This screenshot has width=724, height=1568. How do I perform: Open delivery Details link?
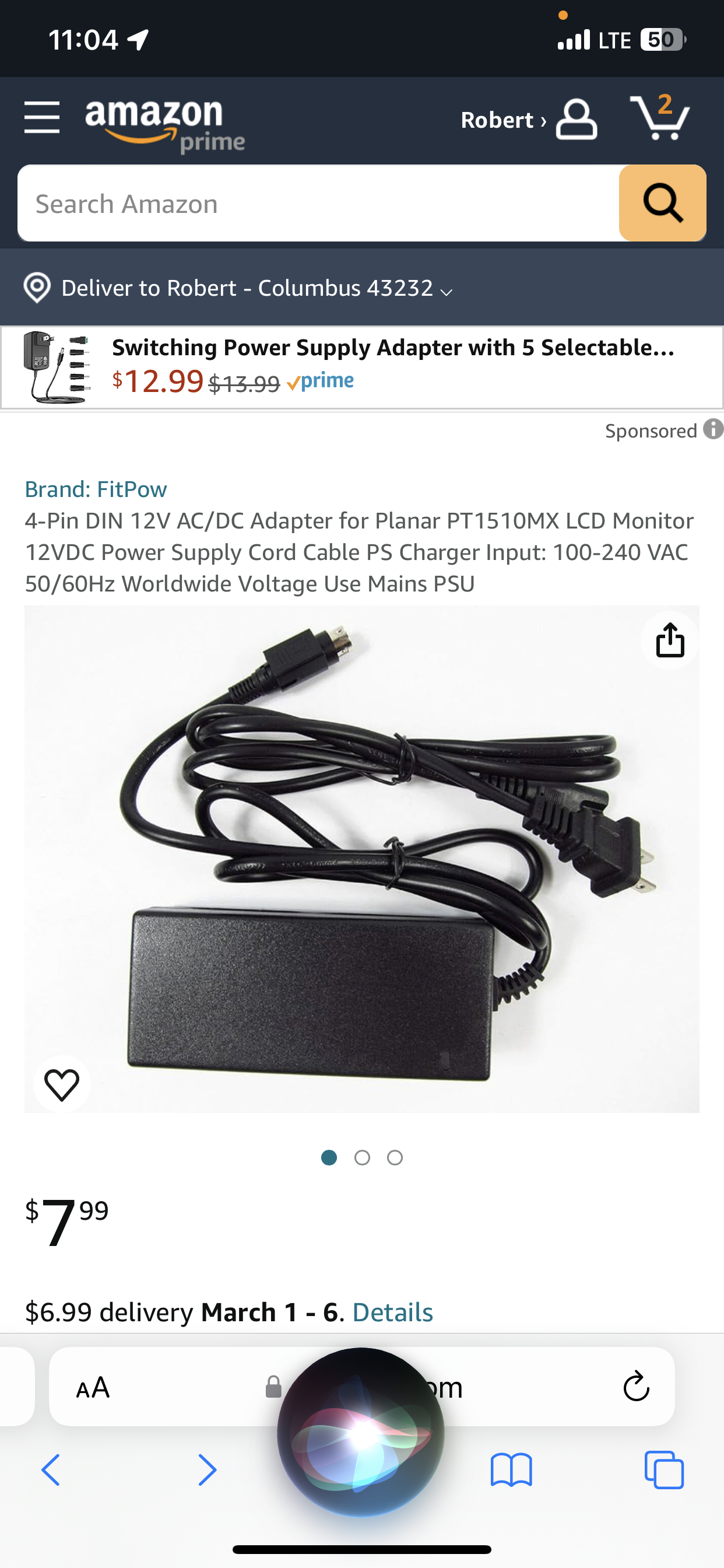[x=392, y=1312]
